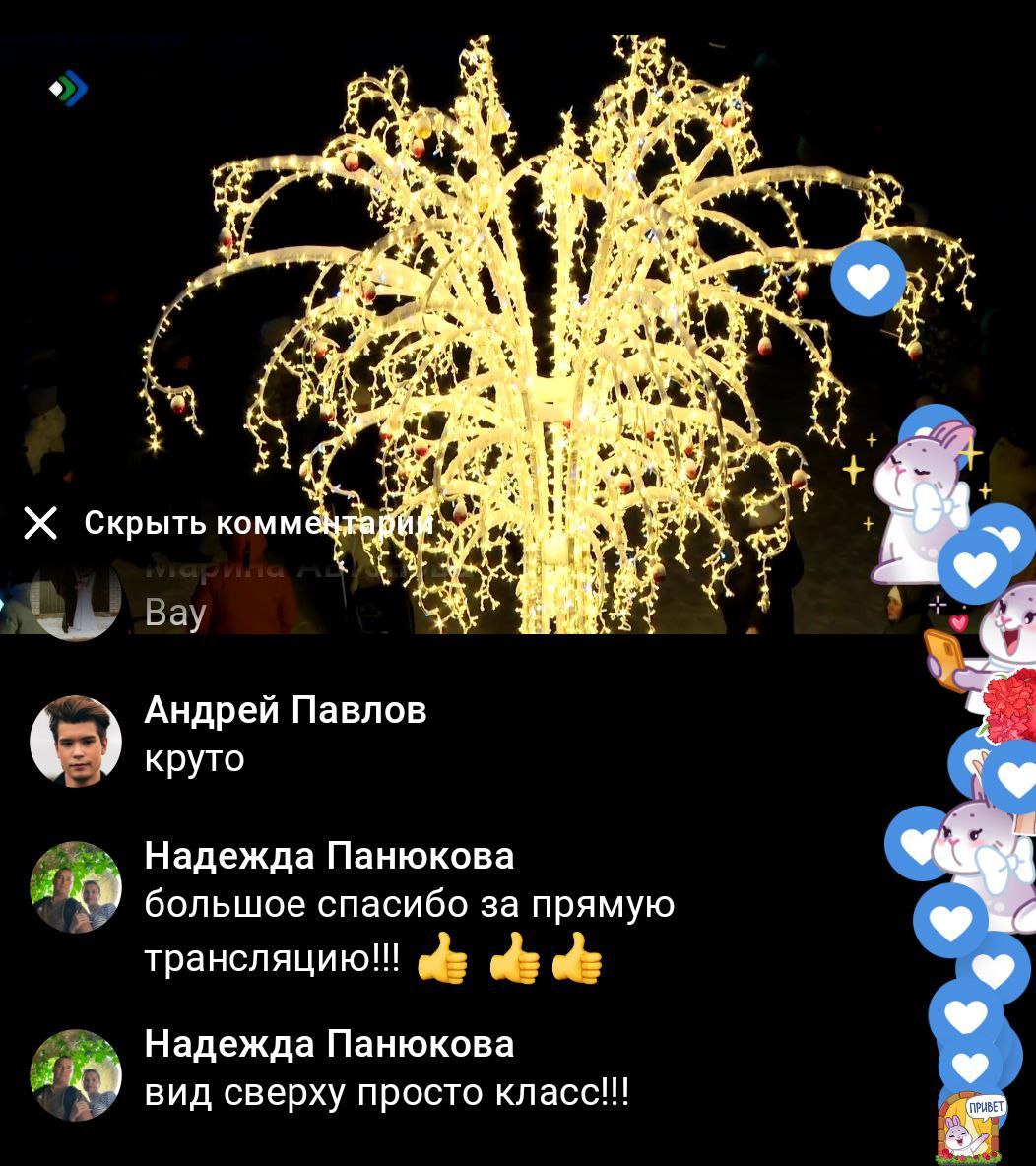Open Надежда Панюкова's avatar on thanks comment
The width and height of the screenshot is (1036, 1166).
76,886
